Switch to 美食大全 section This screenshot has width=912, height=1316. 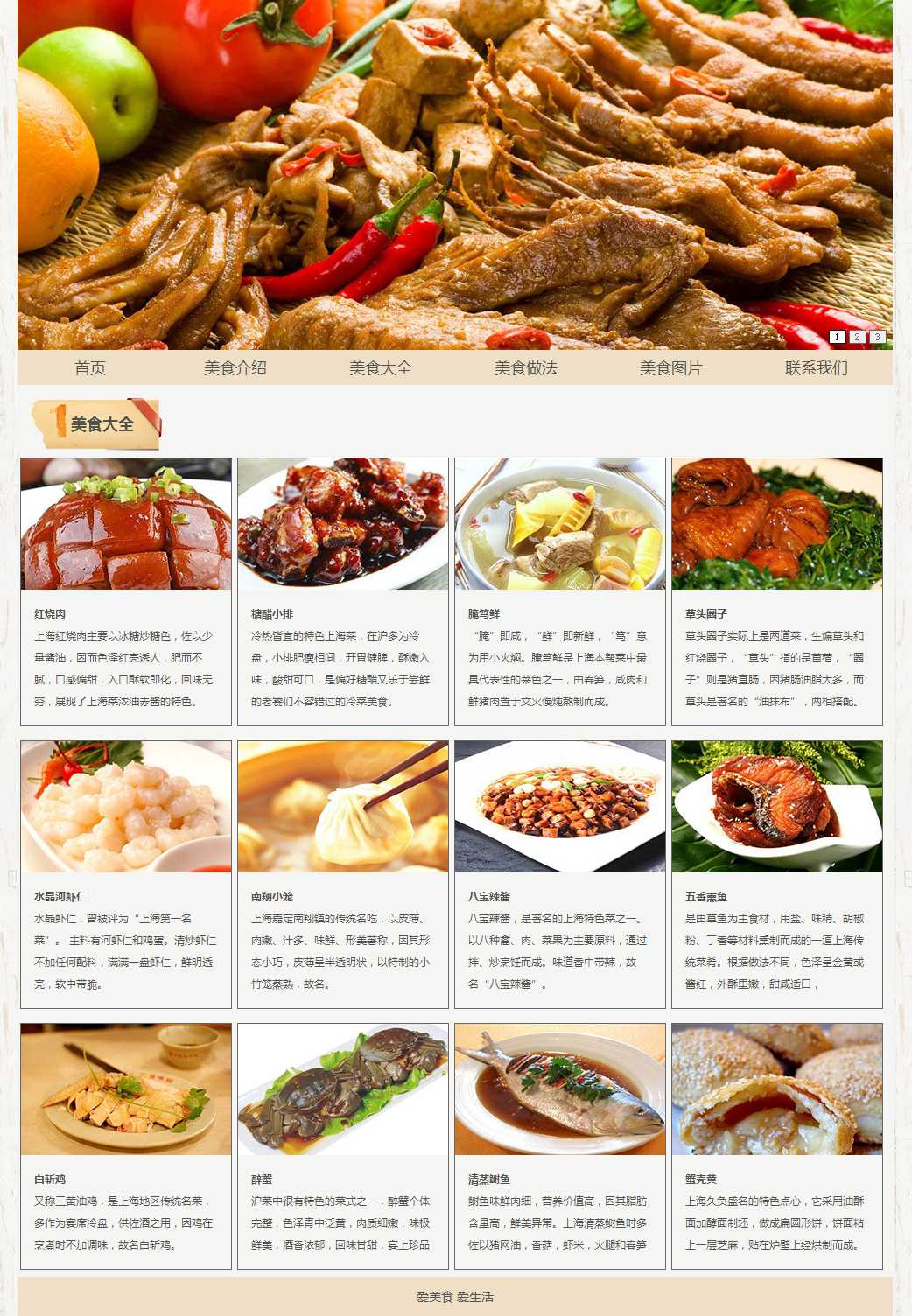point(381,368)
